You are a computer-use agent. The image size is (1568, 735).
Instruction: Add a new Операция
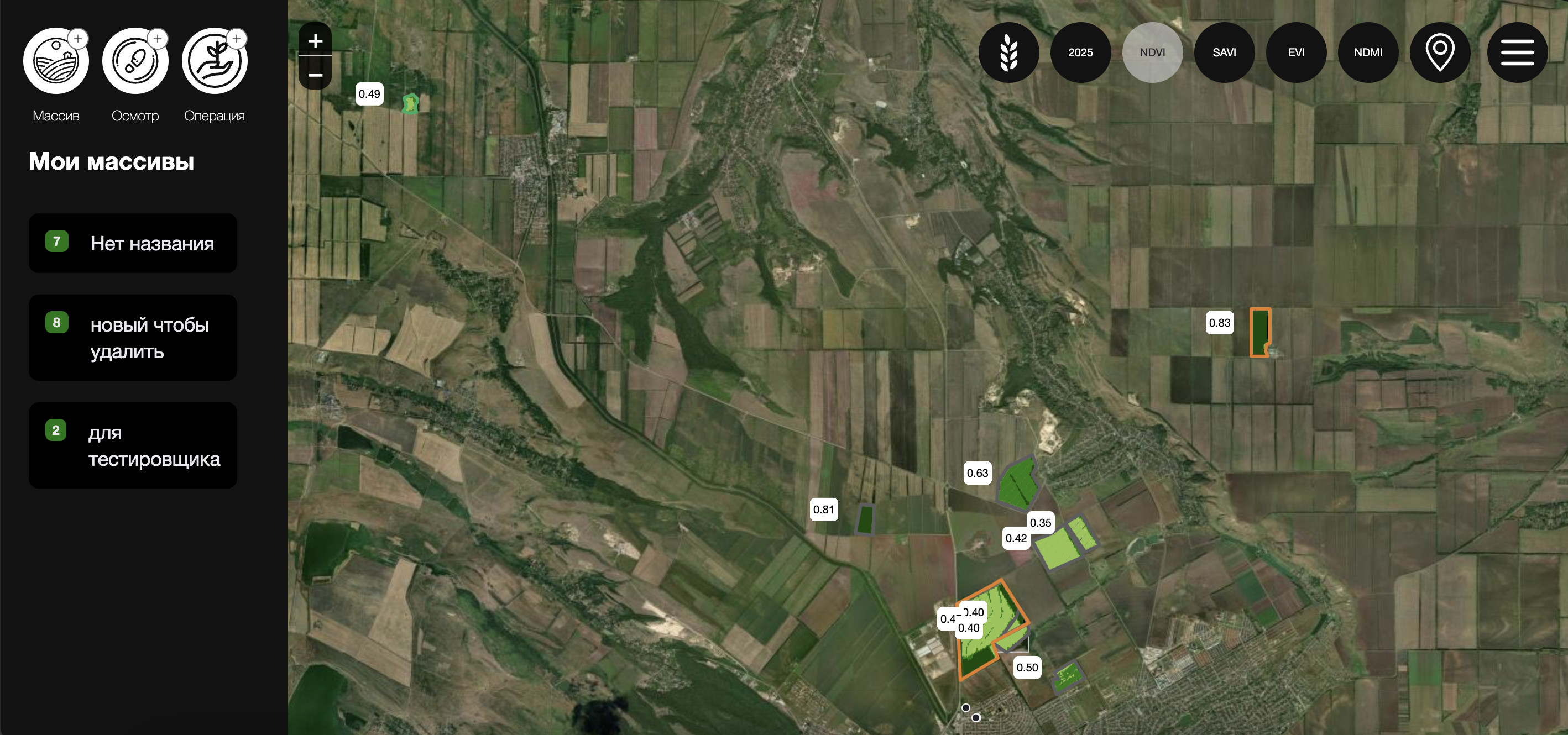coord(215,61)
